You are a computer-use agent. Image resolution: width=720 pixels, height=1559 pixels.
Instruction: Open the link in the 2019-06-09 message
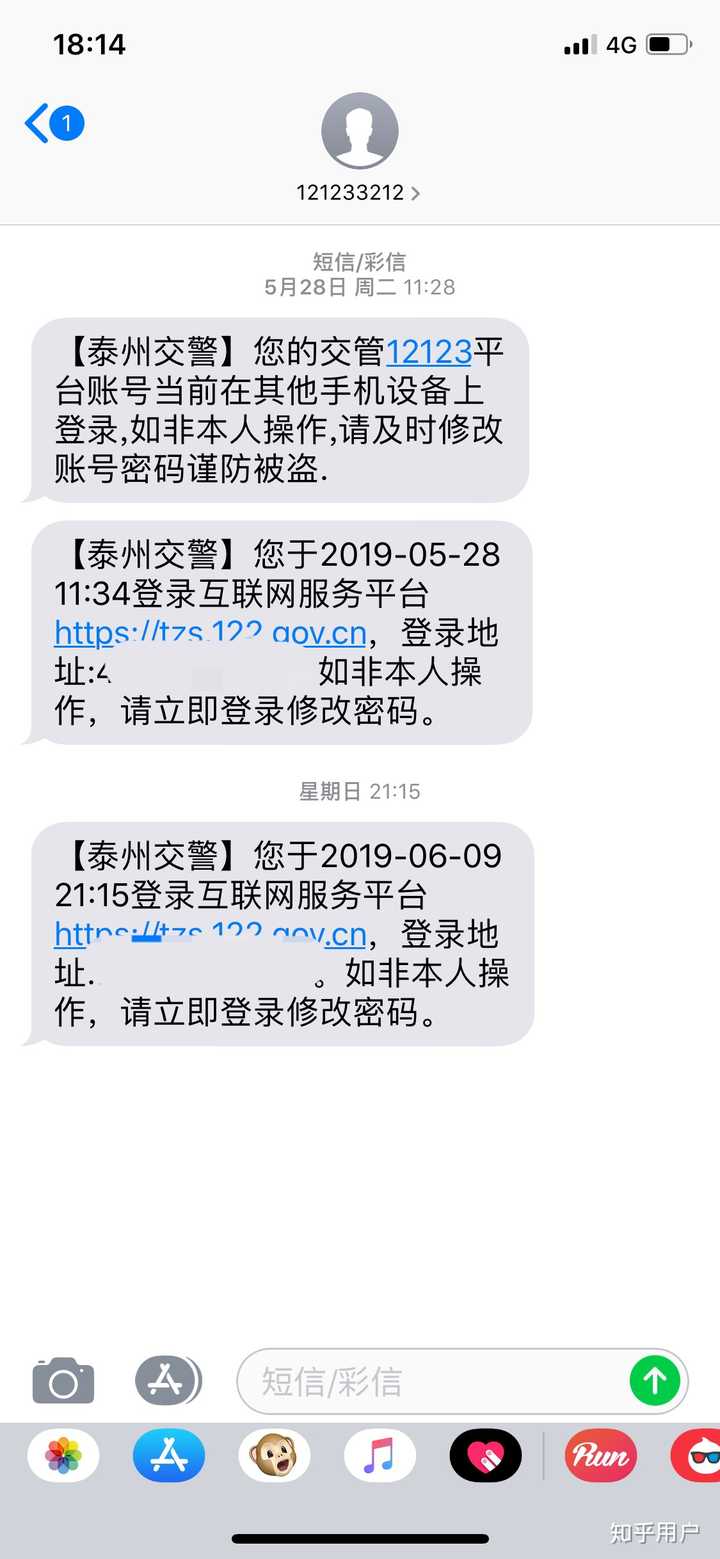pyautogui.click(x=210, y=934)
